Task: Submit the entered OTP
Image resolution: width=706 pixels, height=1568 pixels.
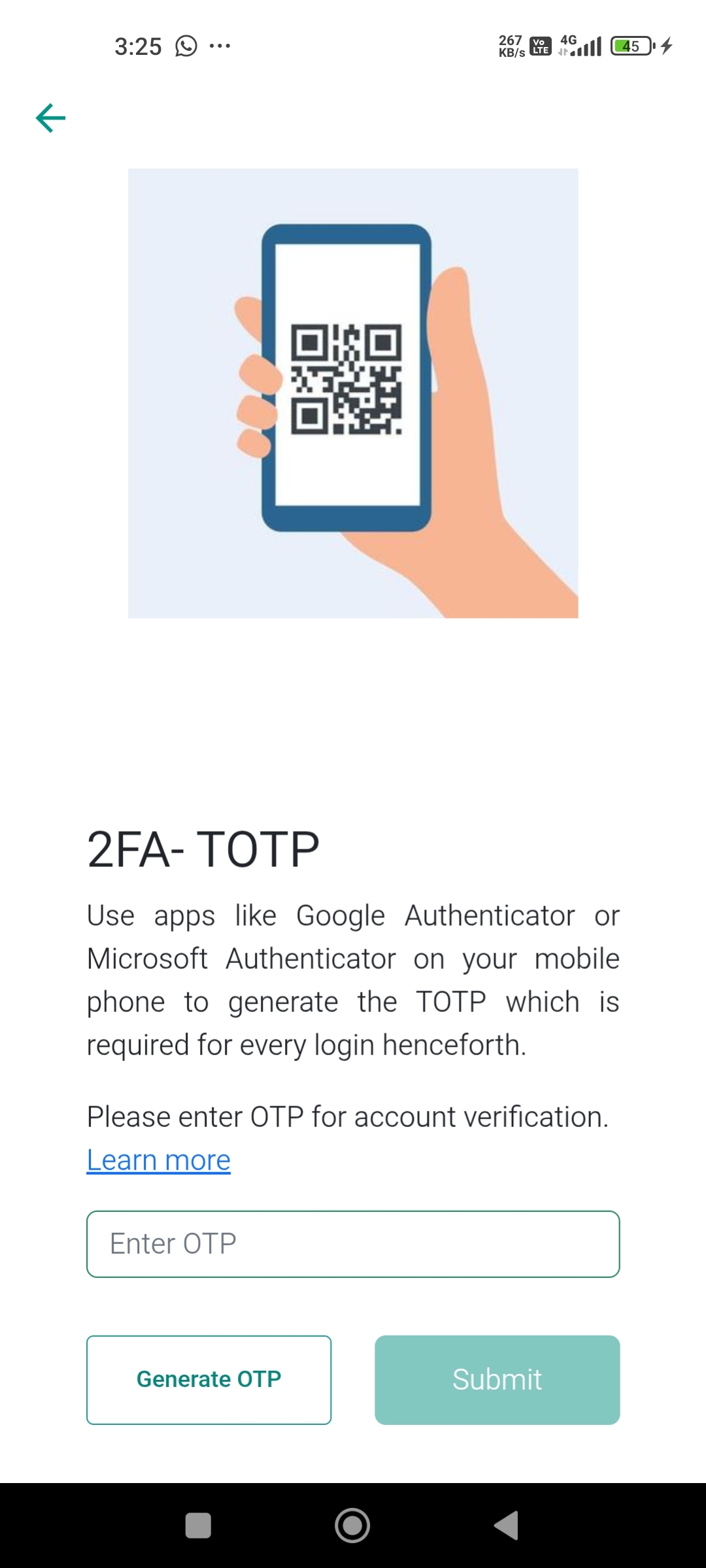Action: [x=497, y=1379]
